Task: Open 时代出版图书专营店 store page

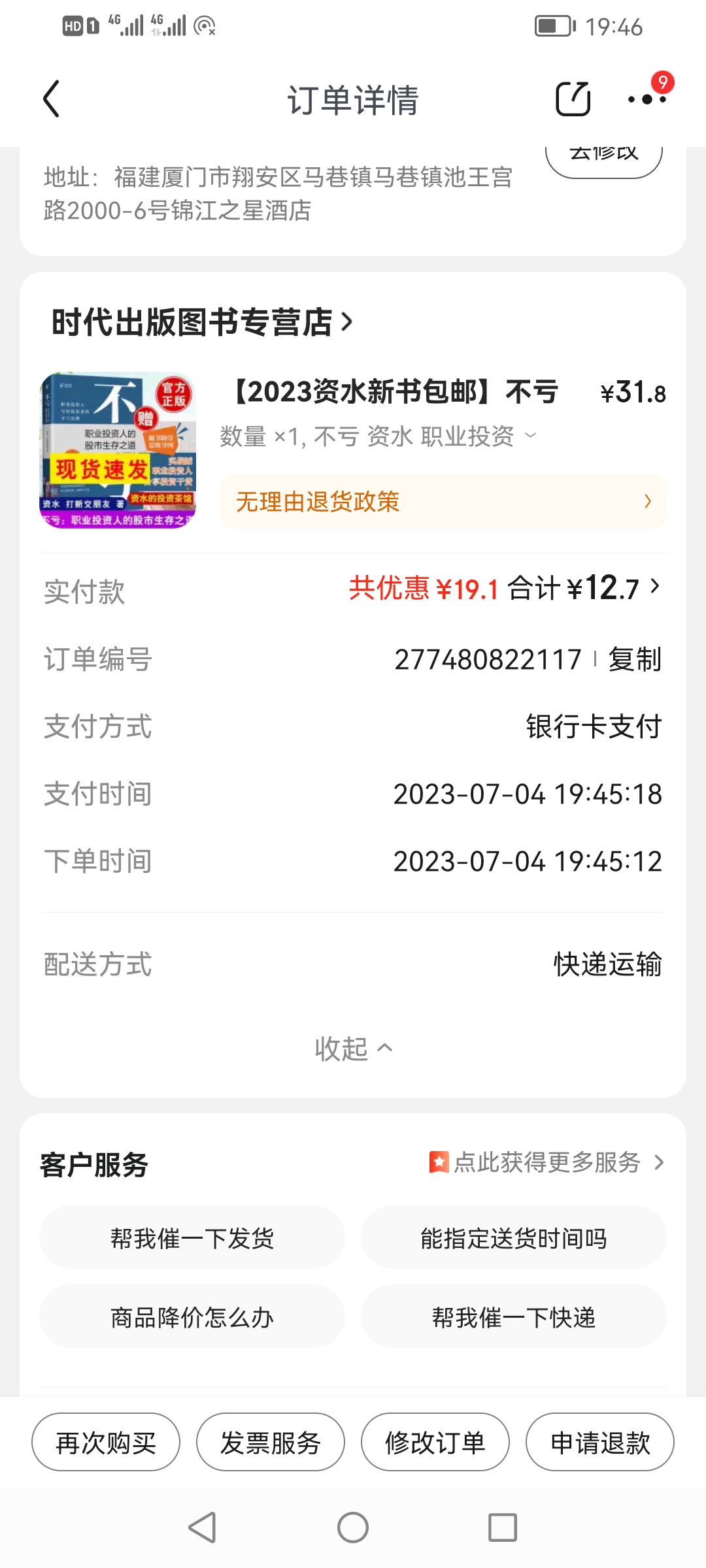Action: [202, 322]
